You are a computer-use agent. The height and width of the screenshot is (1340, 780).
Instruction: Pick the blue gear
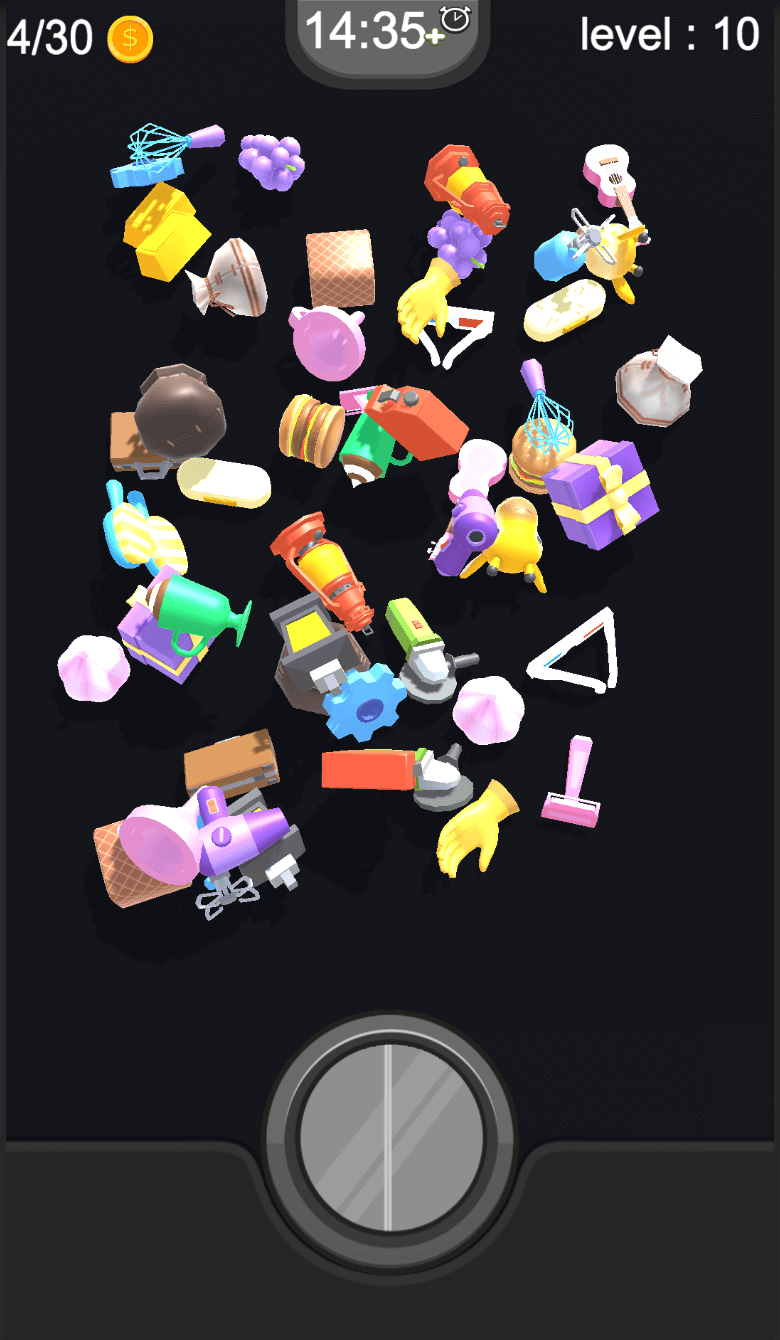[x=365, y=704]
